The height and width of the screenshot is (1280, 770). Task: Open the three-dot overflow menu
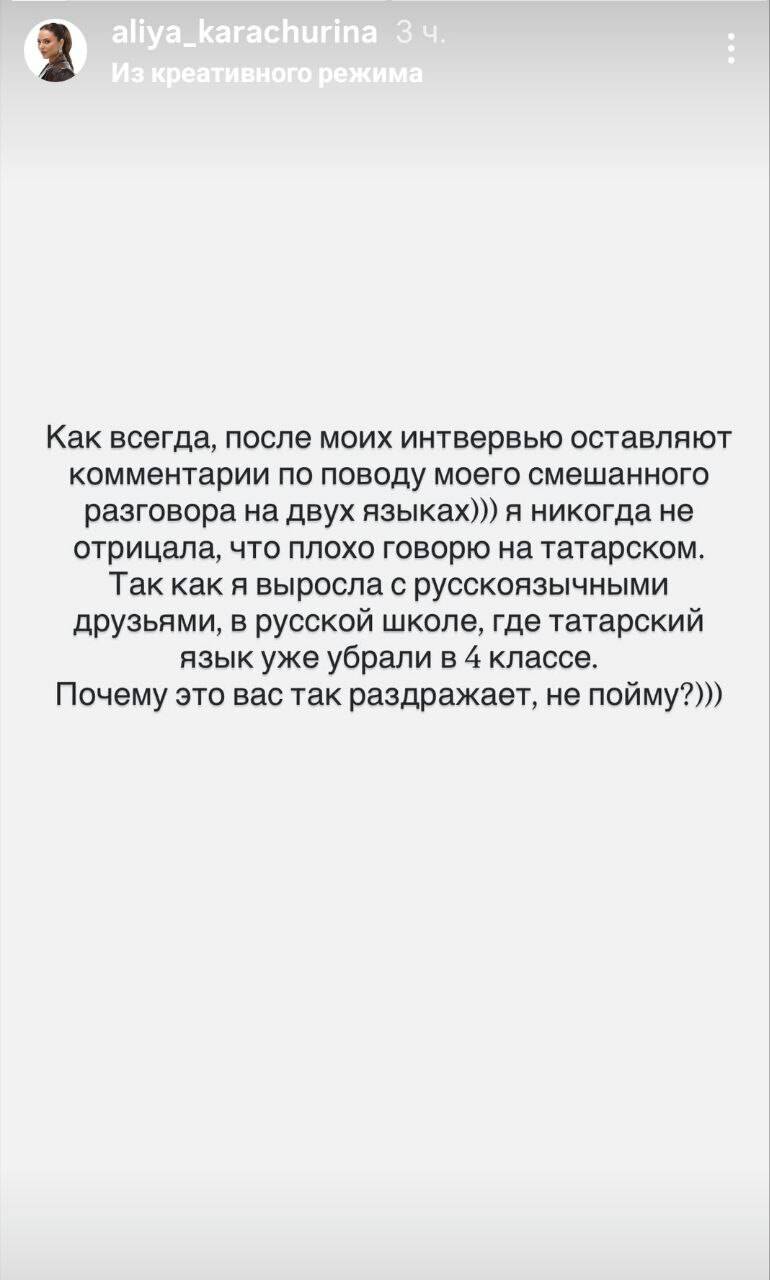(732, 49)
